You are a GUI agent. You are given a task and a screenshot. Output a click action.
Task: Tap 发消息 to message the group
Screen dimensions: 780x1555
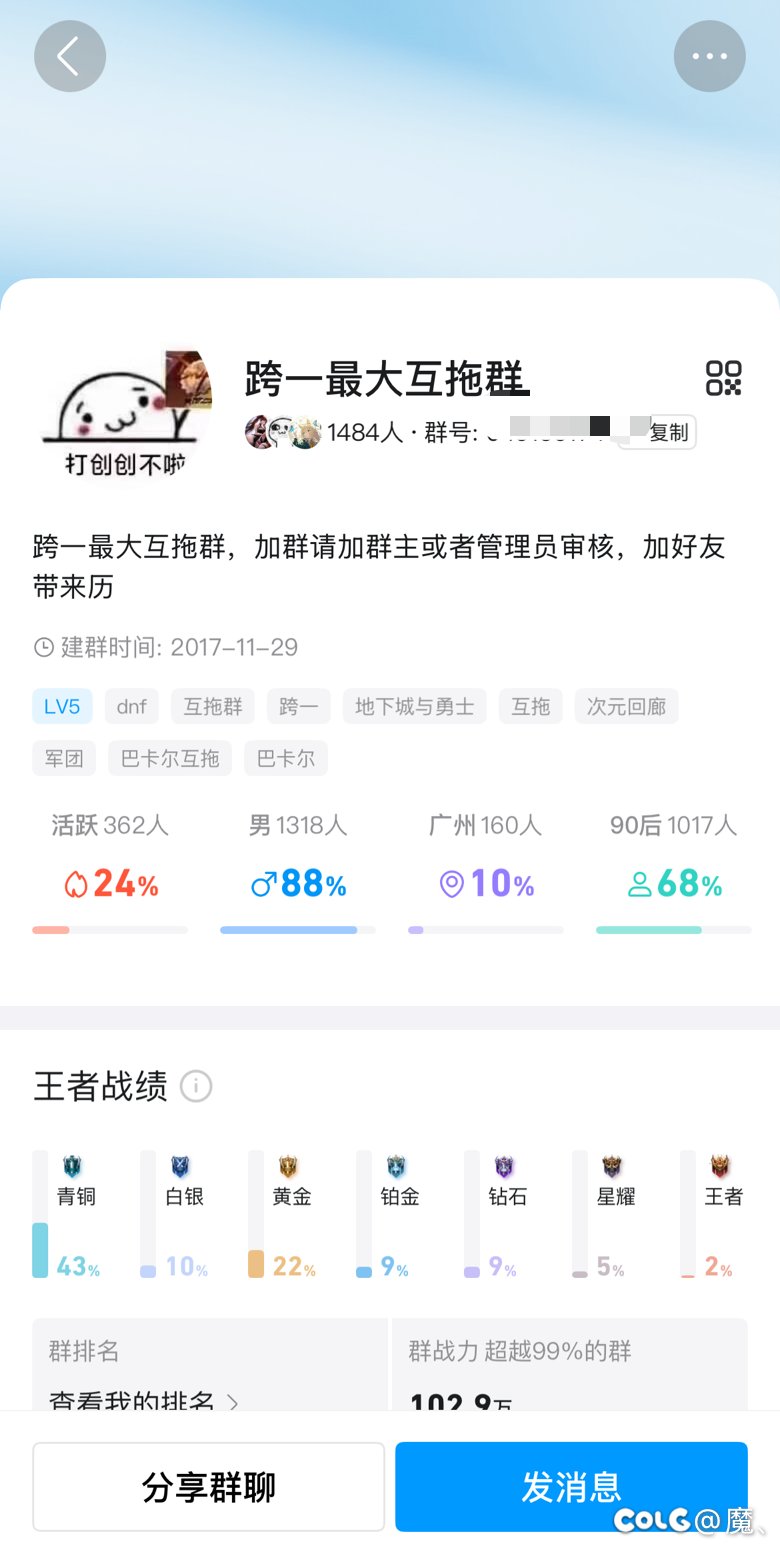coord(571,1487)
